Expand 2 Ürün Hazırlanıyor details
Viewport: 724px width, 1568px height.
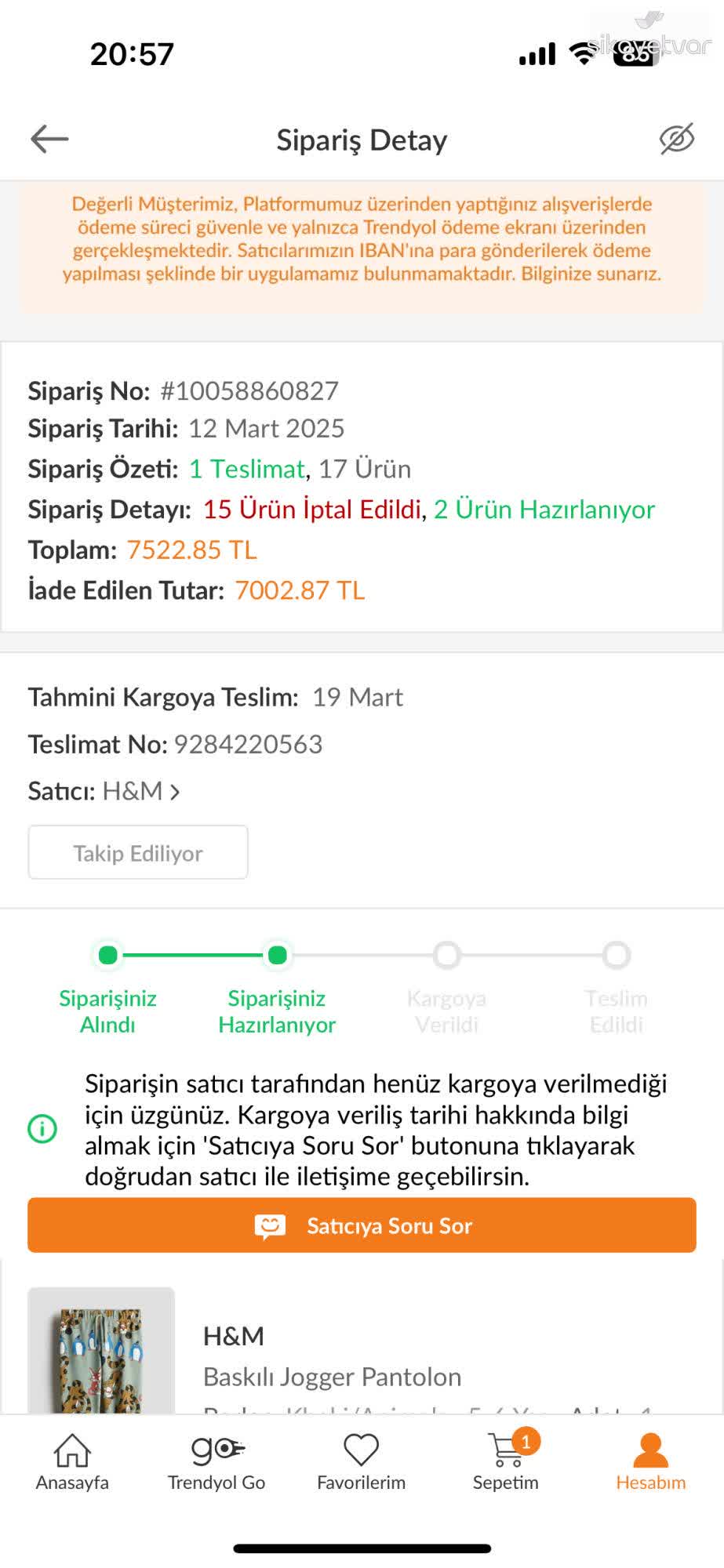tap(543, 510)
